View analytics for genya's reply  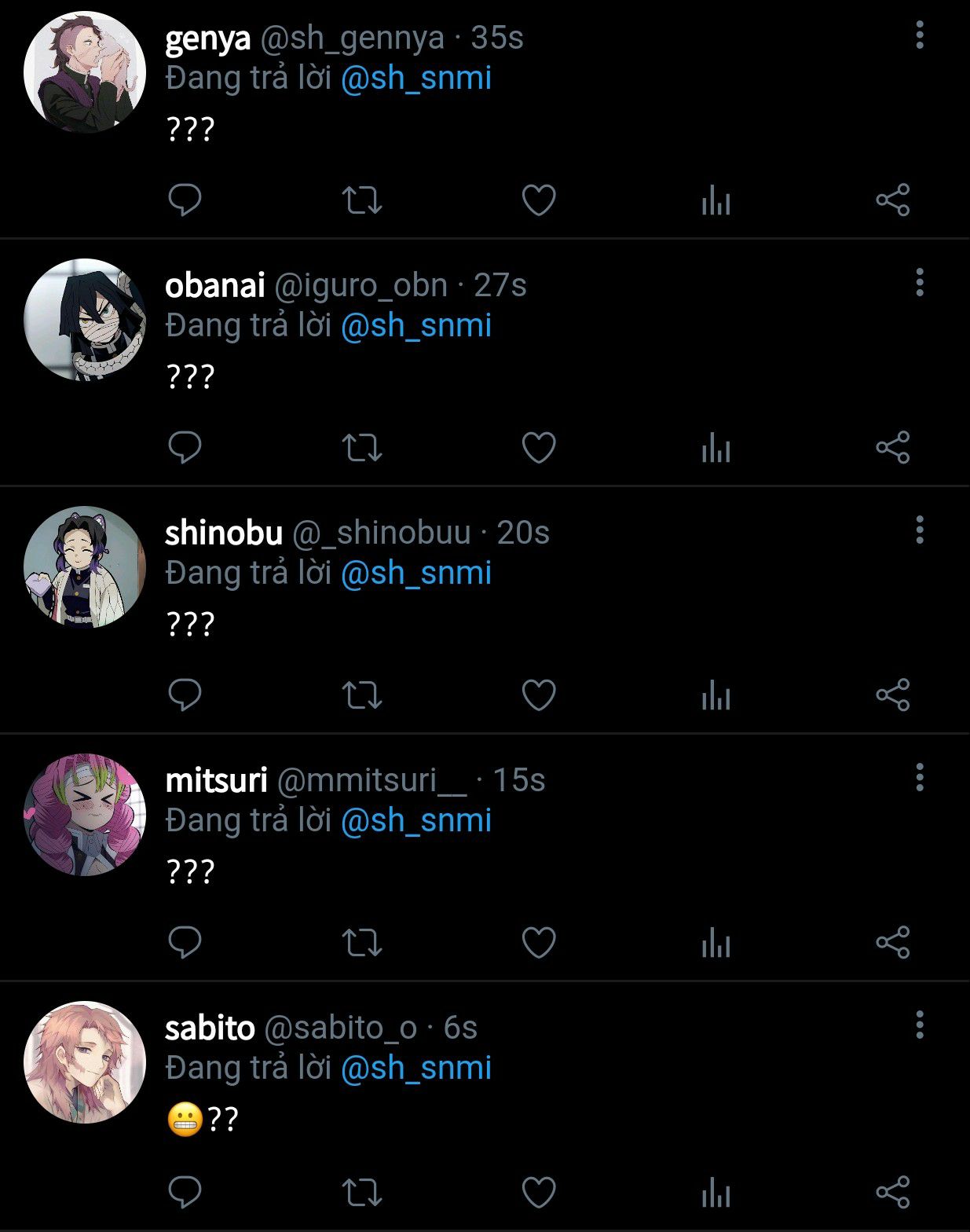click(x=716, y=200)
